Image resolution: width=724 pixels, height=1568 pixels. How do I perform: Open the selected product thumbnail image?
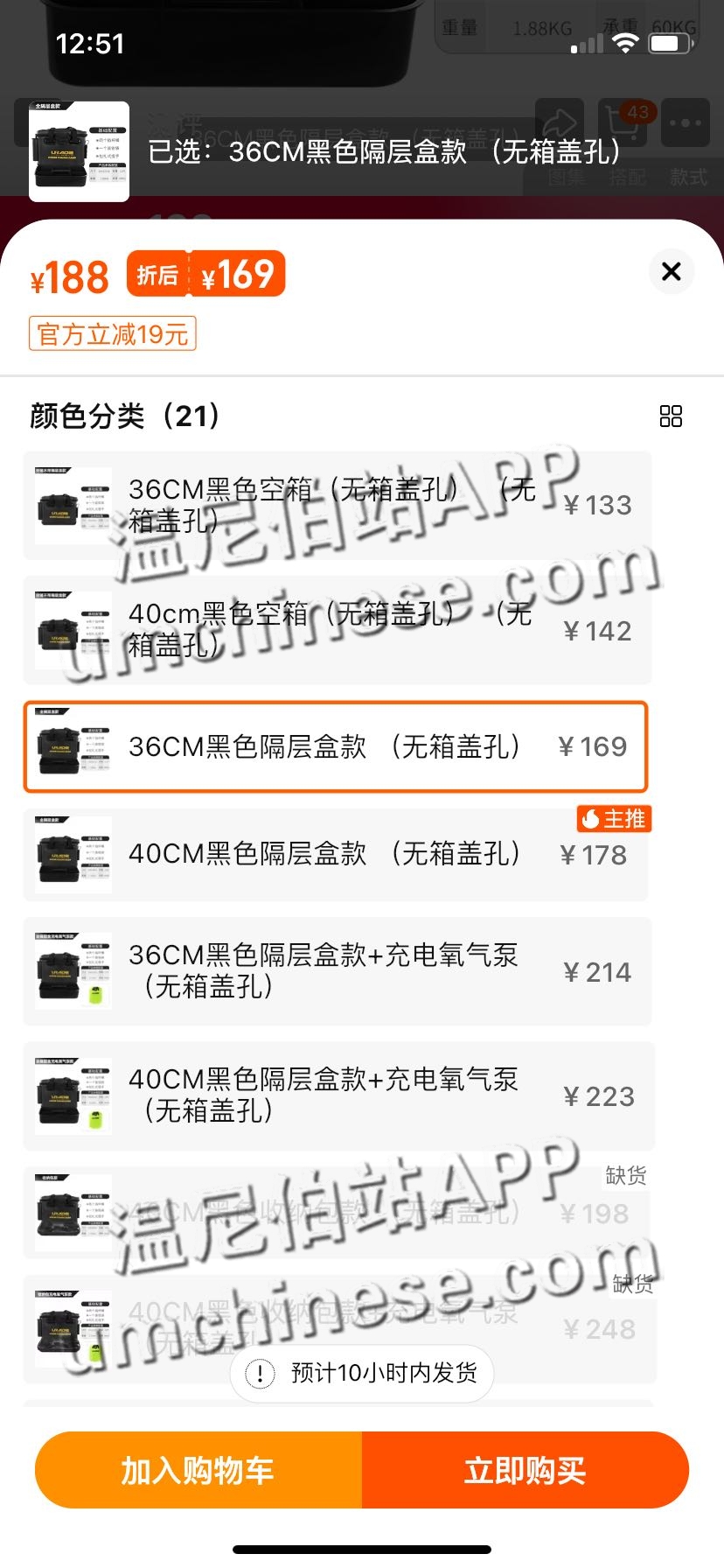point(80,151)
